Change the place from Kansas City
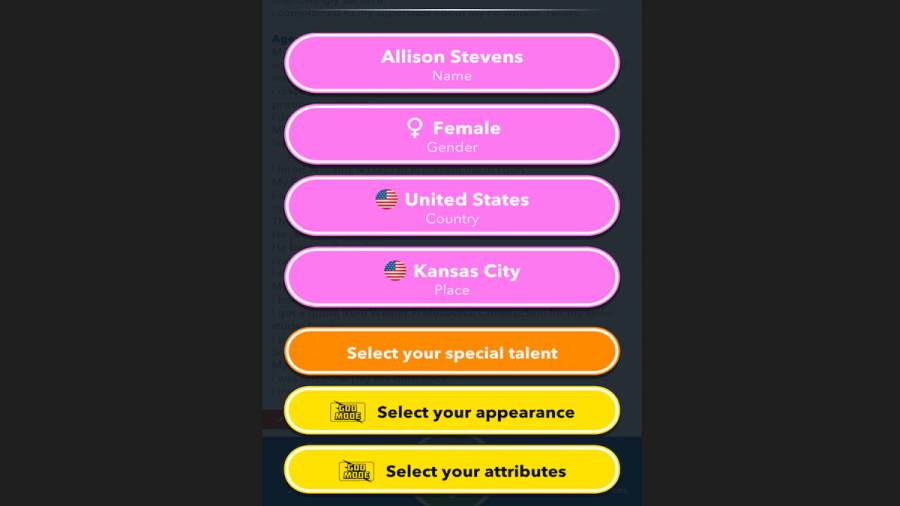Image resolution: width=900 pixels, height=506 pixels. [x=452, y=277]
